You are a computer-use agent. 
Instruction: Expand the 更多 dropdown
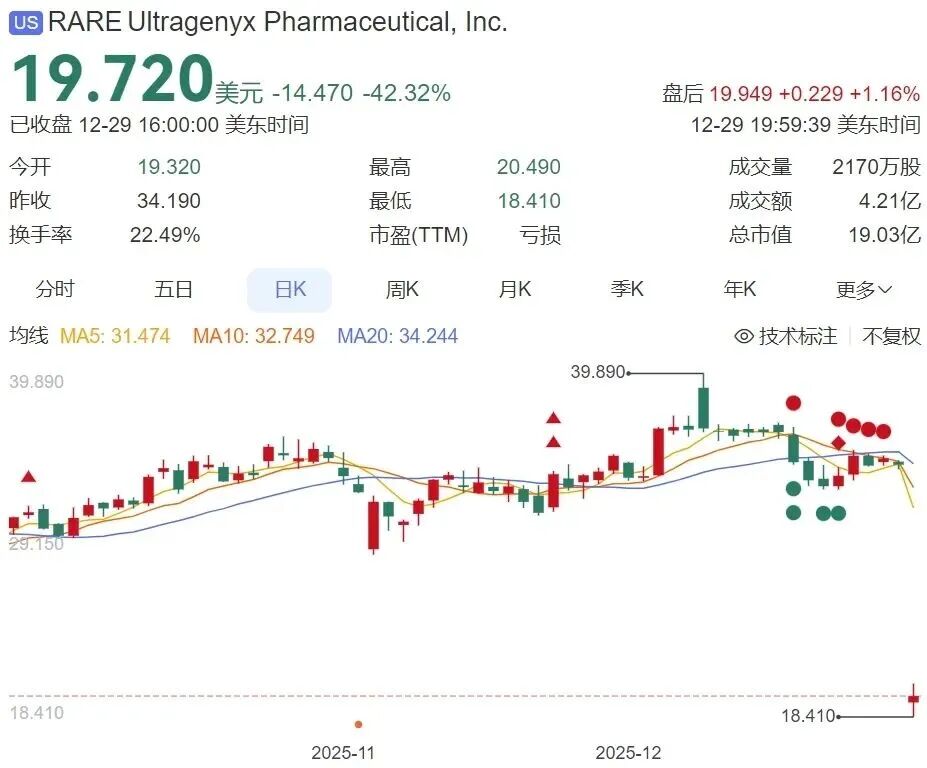coord(864,290)
